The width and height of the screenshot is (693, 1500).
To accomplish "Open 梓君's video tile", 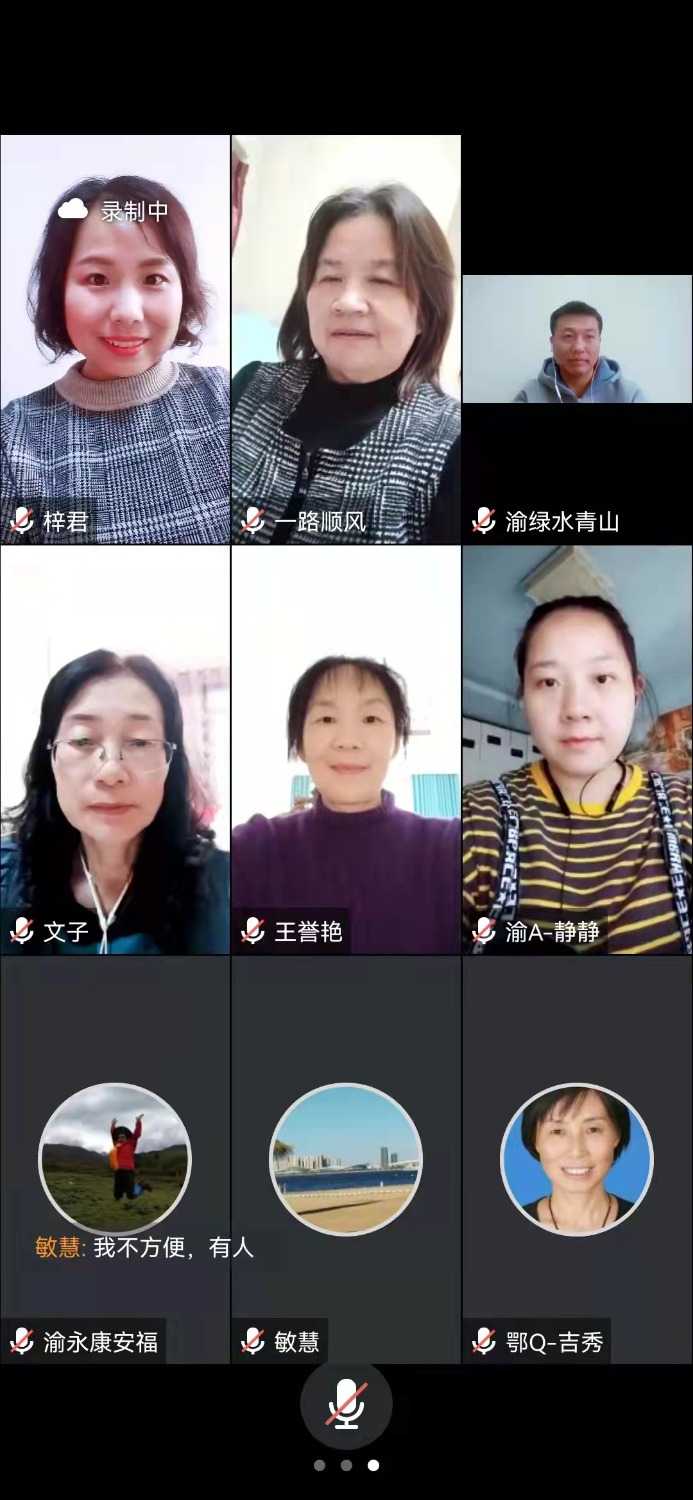I will click(x=115, y=340).
